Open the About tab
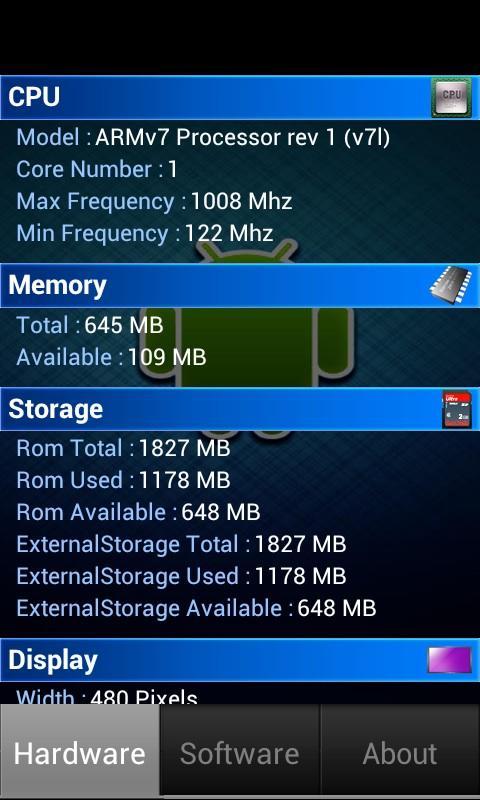 (400, 753)
